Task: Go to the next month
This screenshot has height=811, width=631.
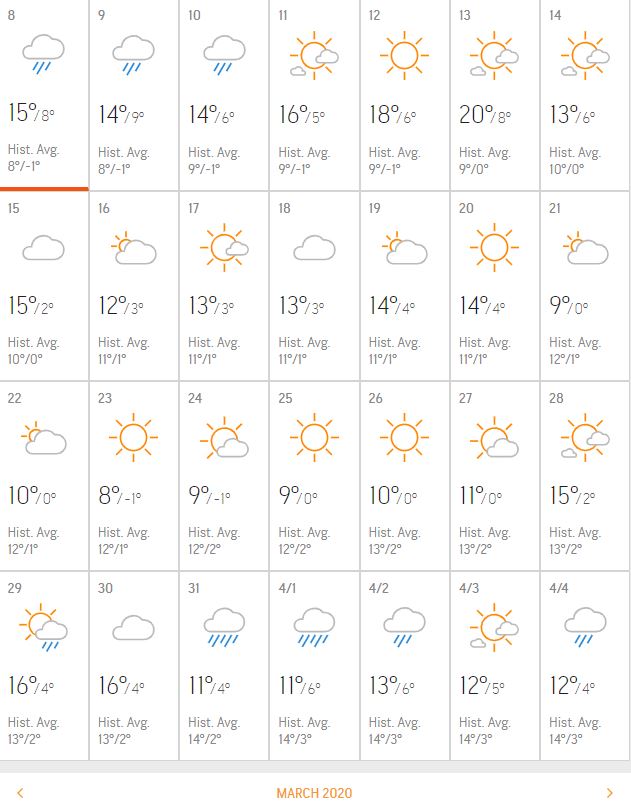Action: tap(610, 793)
